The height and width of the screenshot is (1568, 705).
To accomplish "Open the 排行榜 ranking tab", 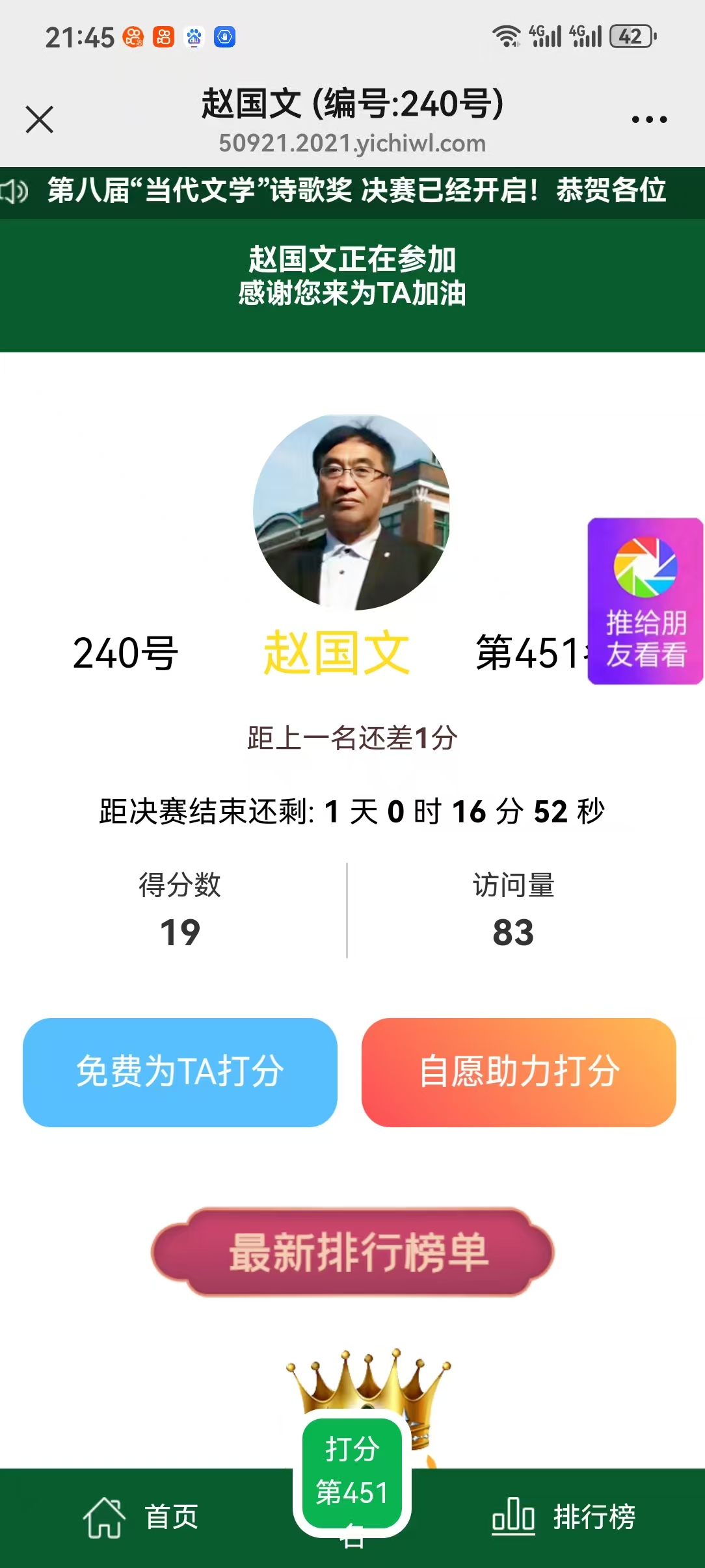I will point(563,1517).
